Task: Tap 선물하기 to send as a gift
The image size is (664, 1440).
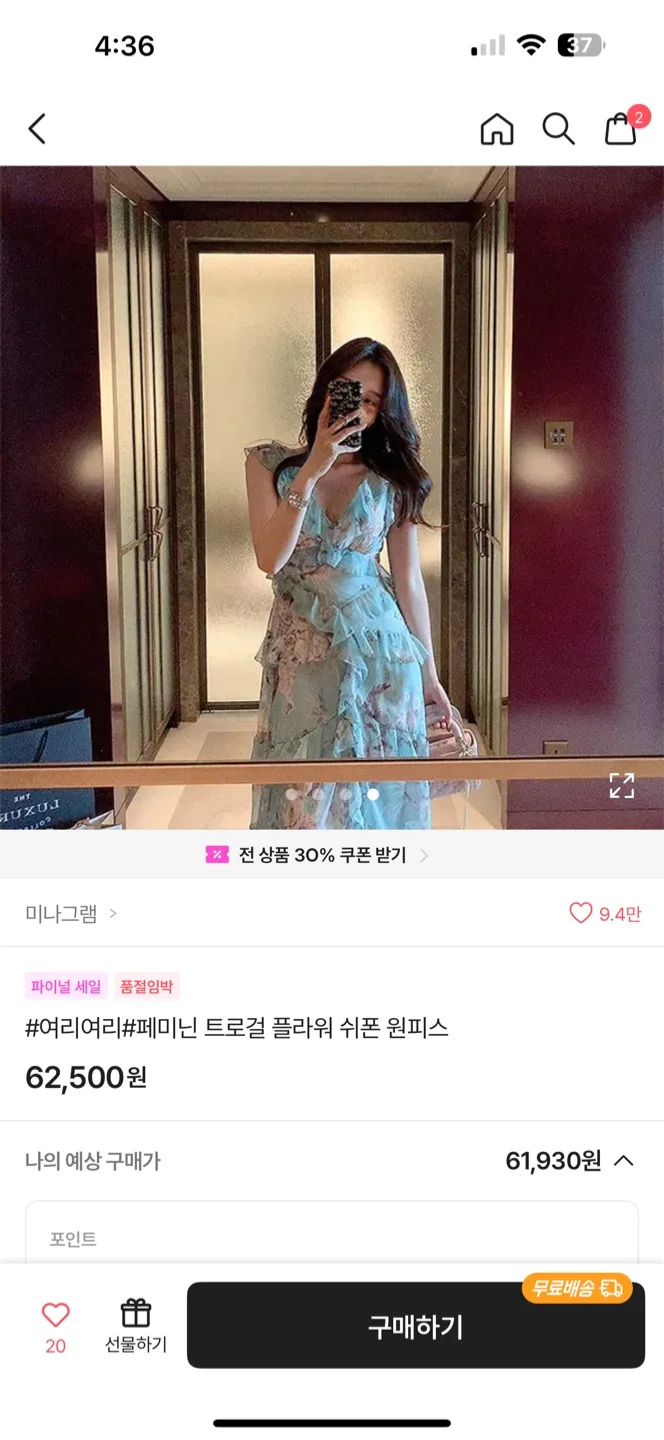Action: 136,1326
